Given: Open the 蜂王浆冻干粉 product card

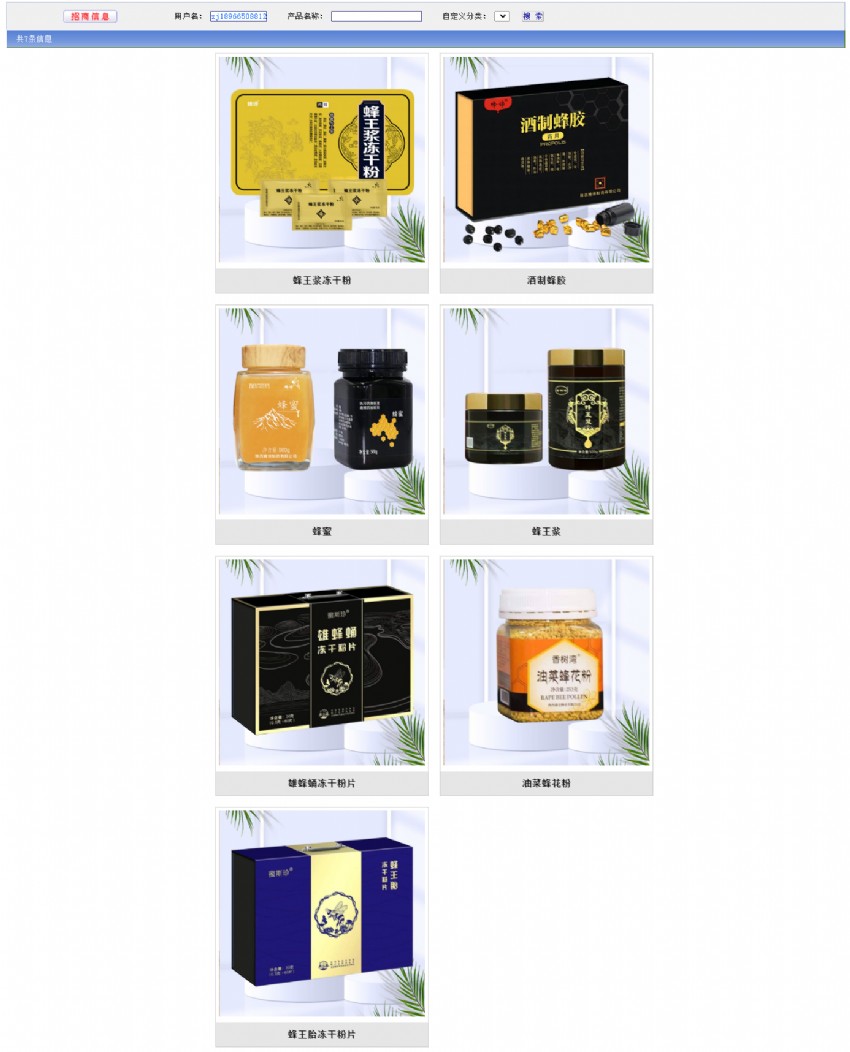Looking at the screenshot, I should (x=322, y=161).
